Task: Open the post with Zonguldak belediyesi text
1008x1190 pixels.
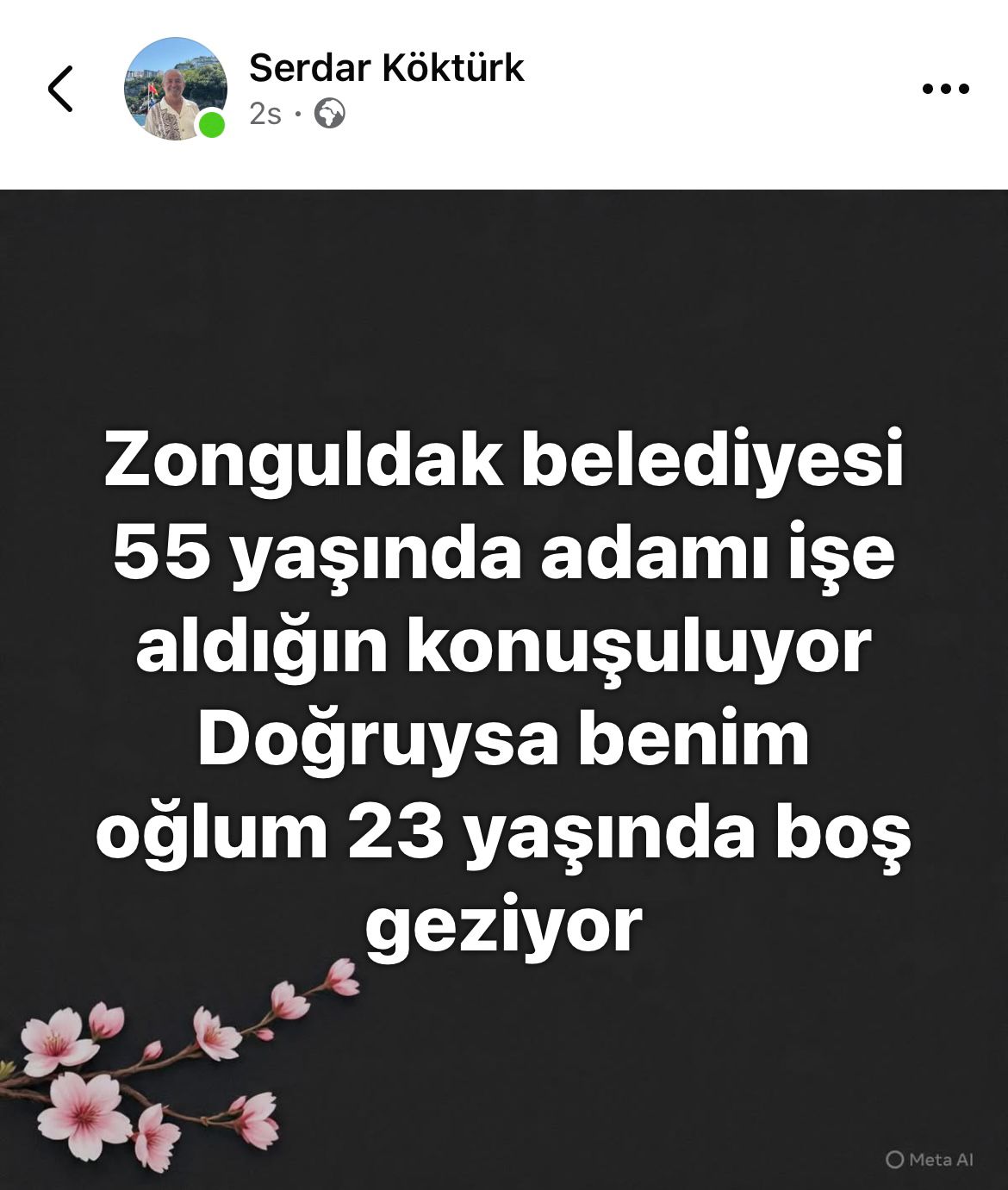Action: [504, 689]
